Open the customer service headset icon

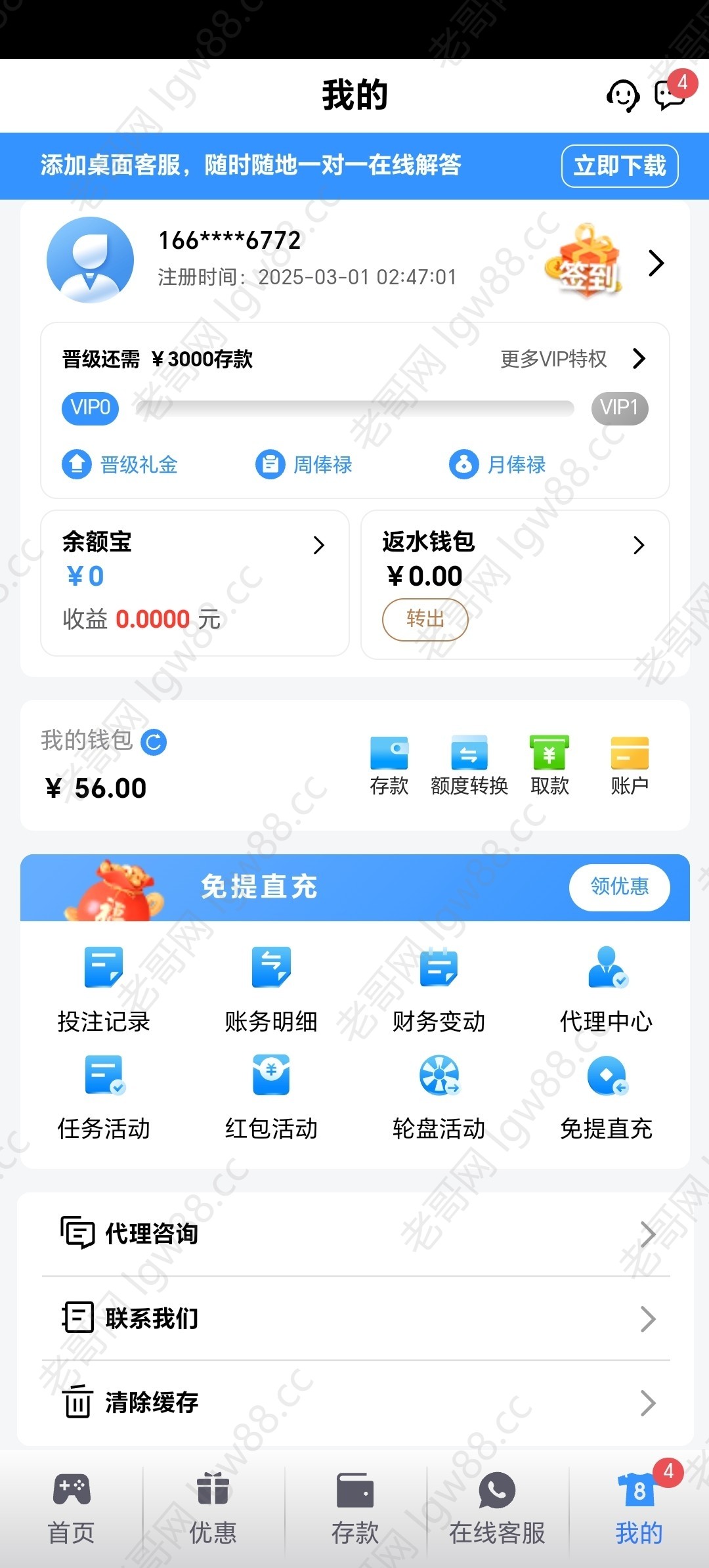click(622, 96)
